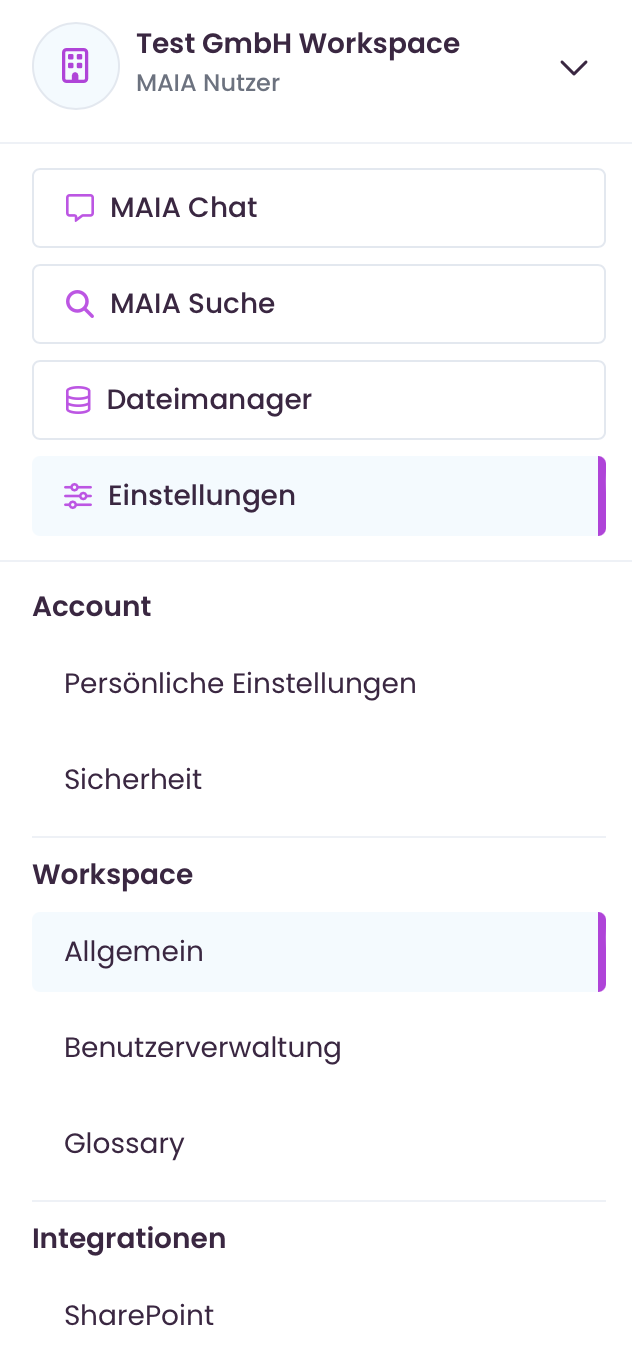Open the Glossary page

(319, 1144)
